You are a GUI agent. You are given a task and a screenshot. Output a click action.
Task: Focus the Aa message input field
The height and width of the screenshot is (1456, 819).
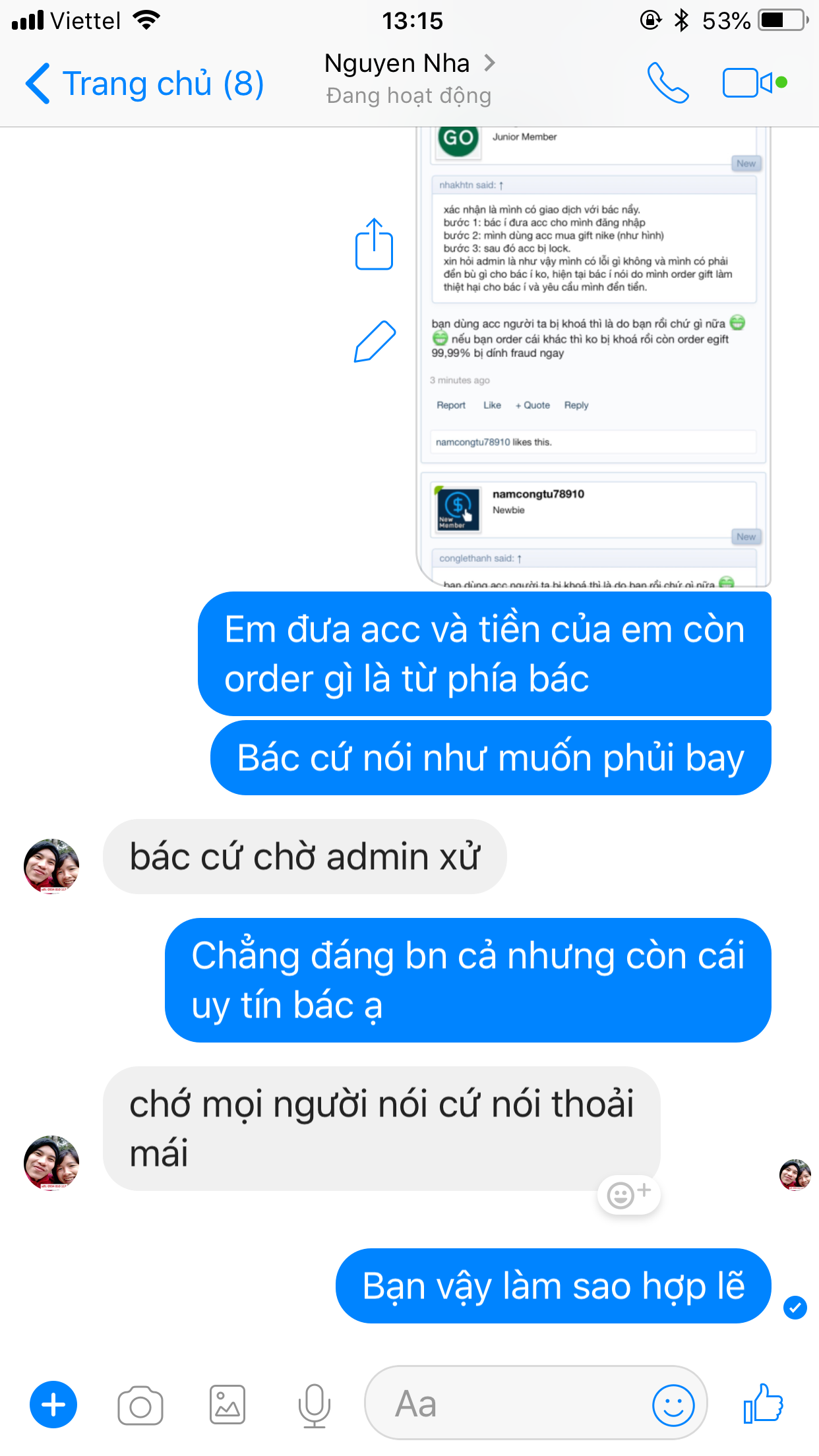click(x=508, y=1404)
